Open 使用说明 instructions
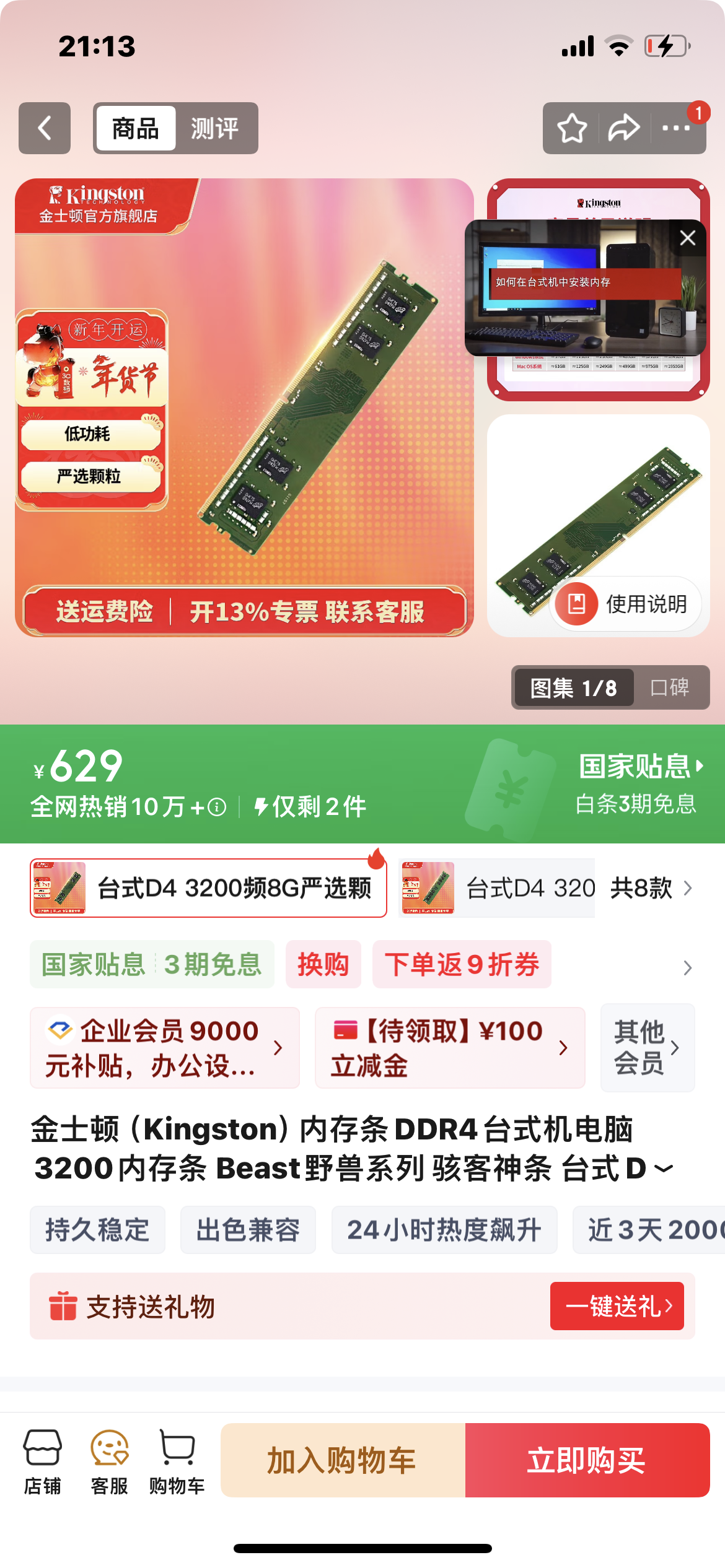This screenshot has height=1568, width=725. (x=626, y=604)
